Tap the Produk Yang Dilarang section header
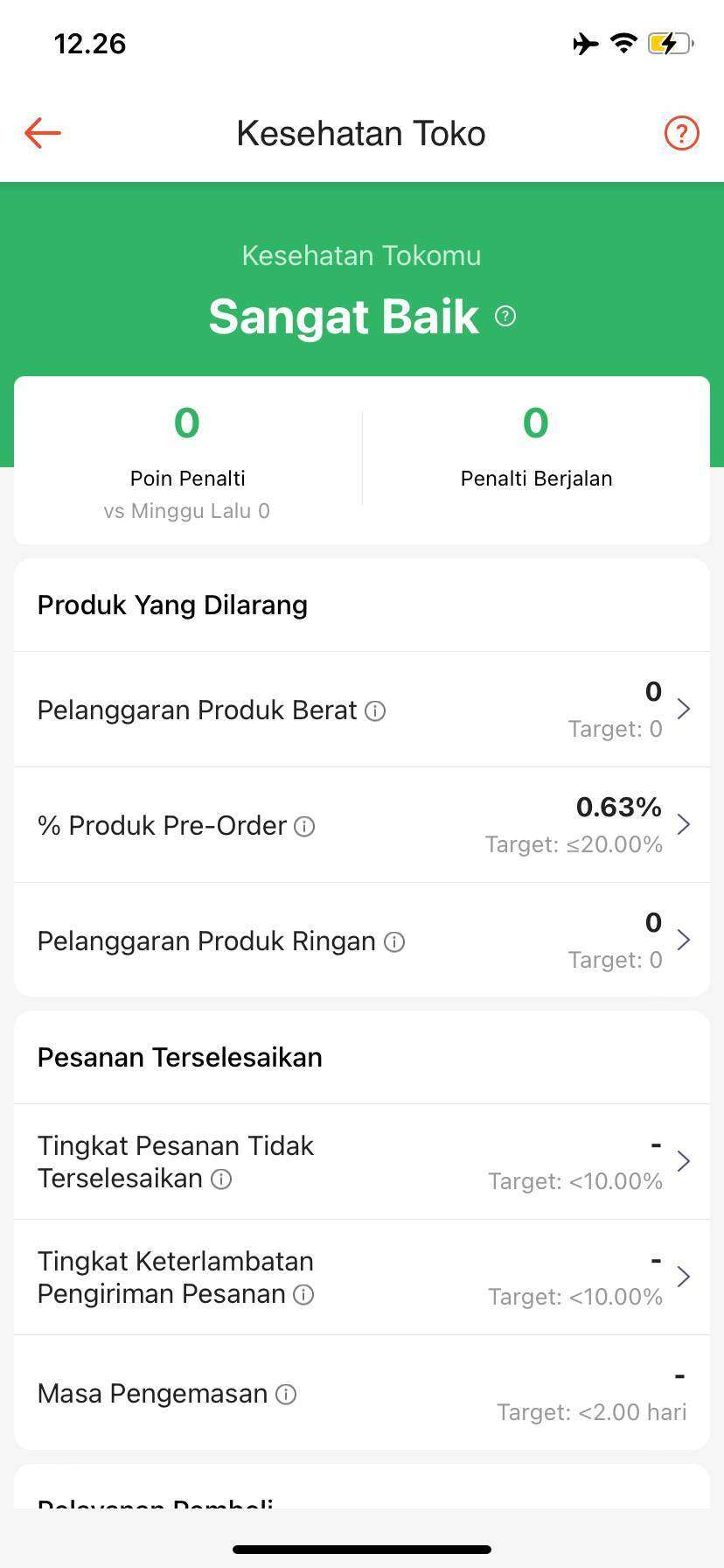Screen dimensions: 724x1568 171,605
